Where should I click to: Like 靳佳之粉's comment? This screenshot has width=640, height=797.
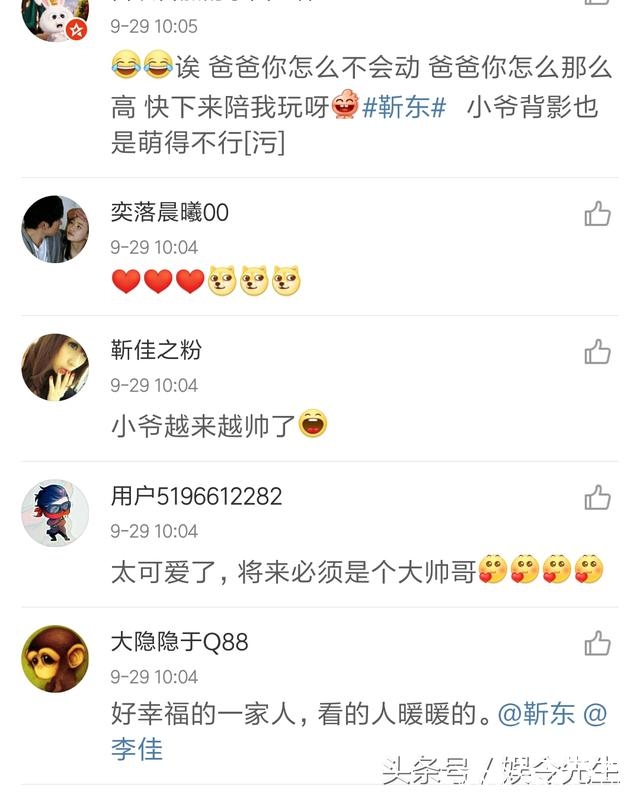click(x=597, y=351)
